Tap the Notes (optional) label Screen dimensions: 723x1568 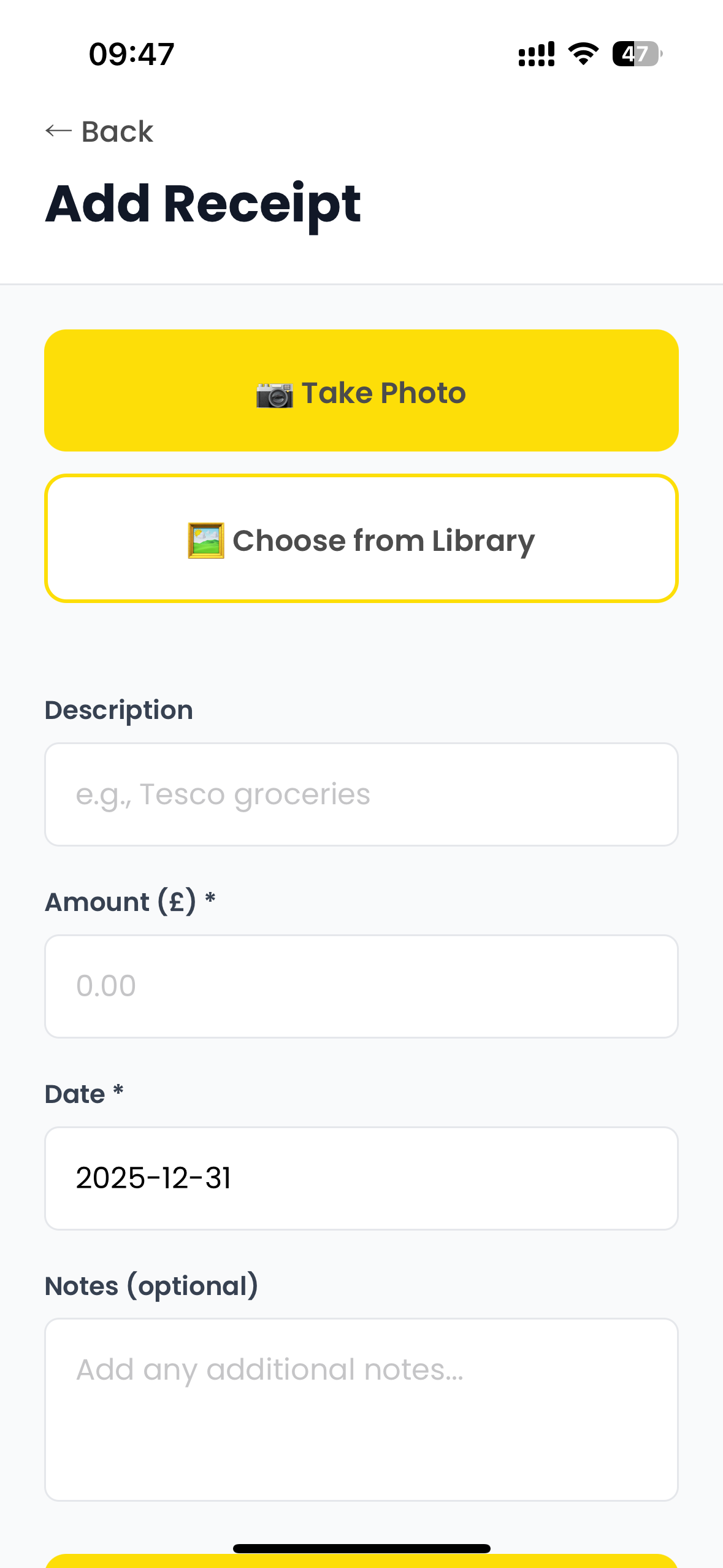pyautogui.click(x=151, y=1285)
